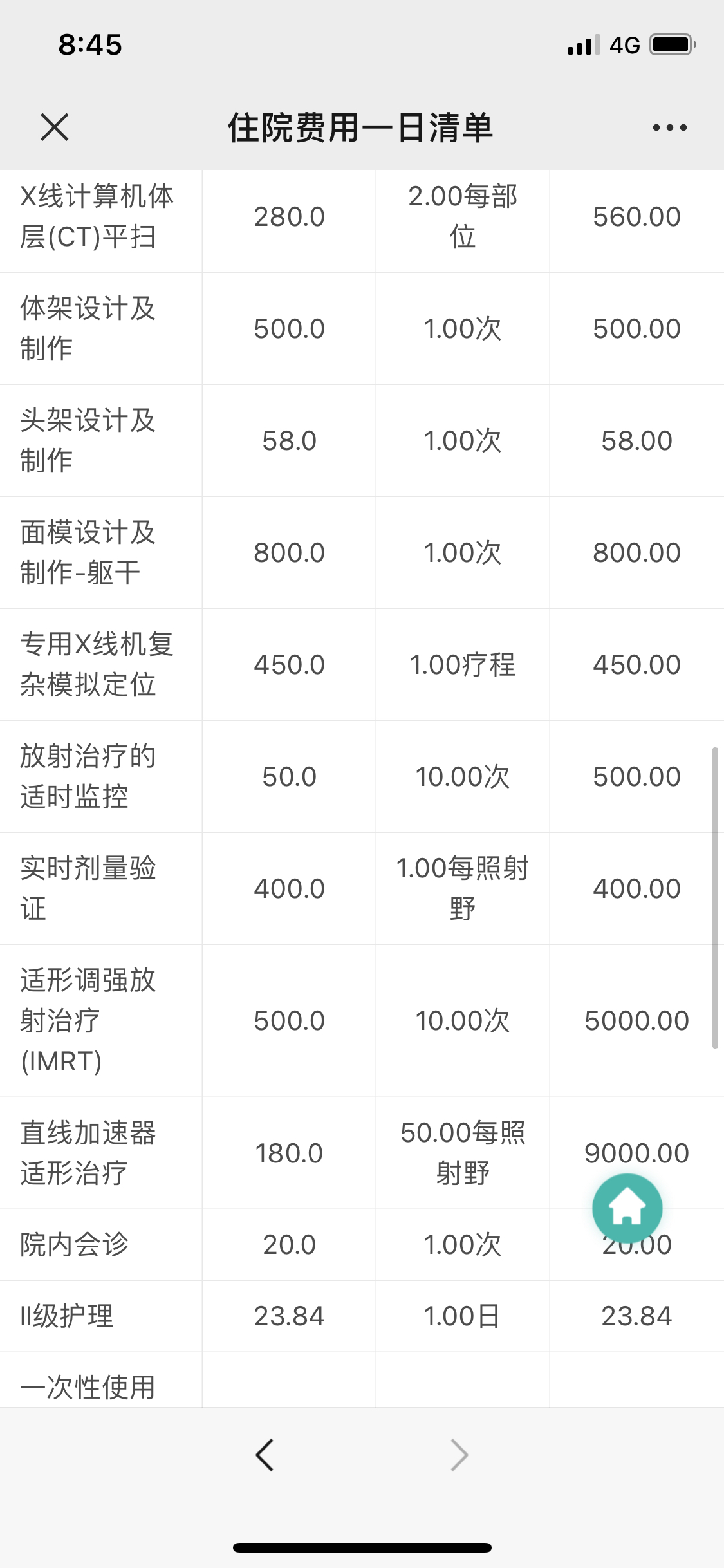Screen dimensions: 724x1568
Task: Go back with the bottom left arrow
Action: click(x=265, y=1455)
